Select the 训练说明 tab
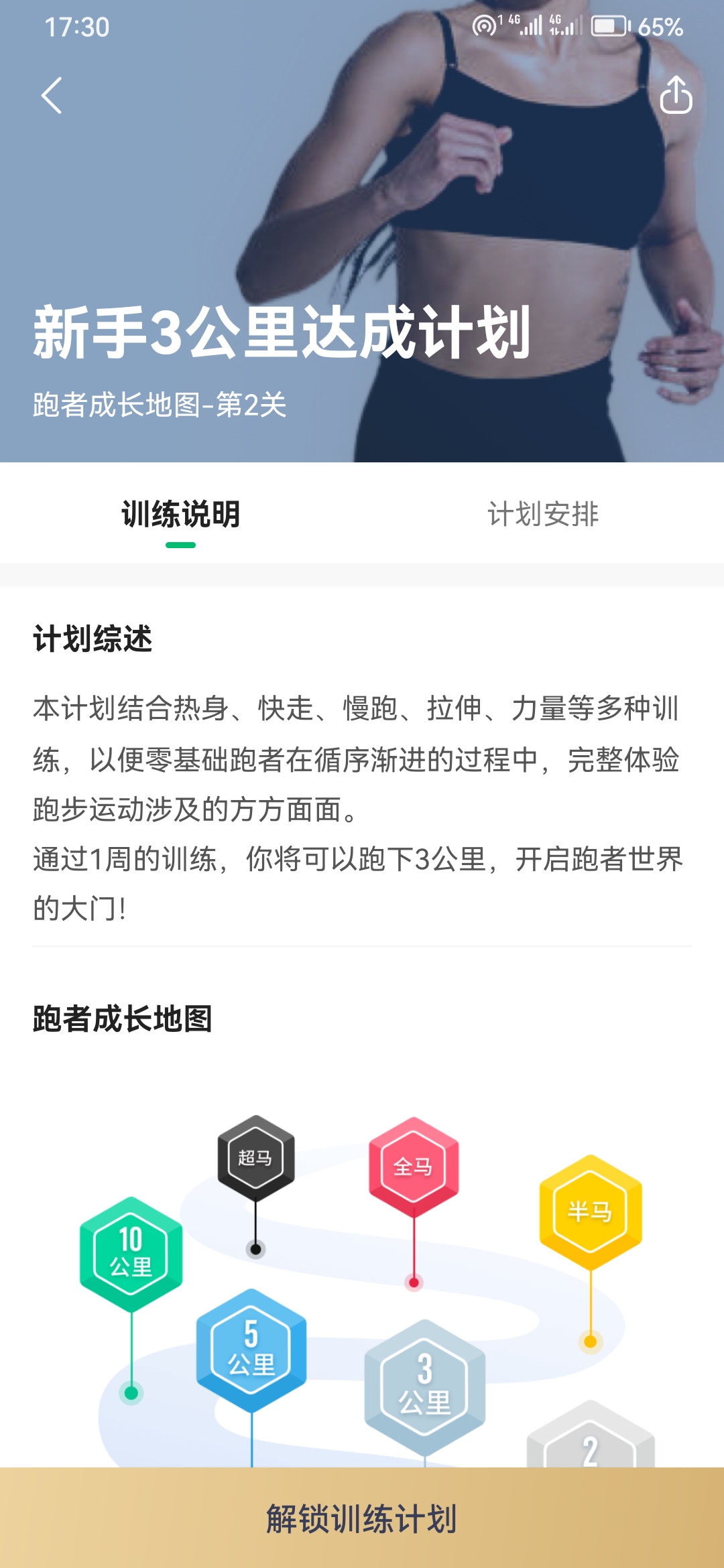724x1568 pixels. point(180,515)
